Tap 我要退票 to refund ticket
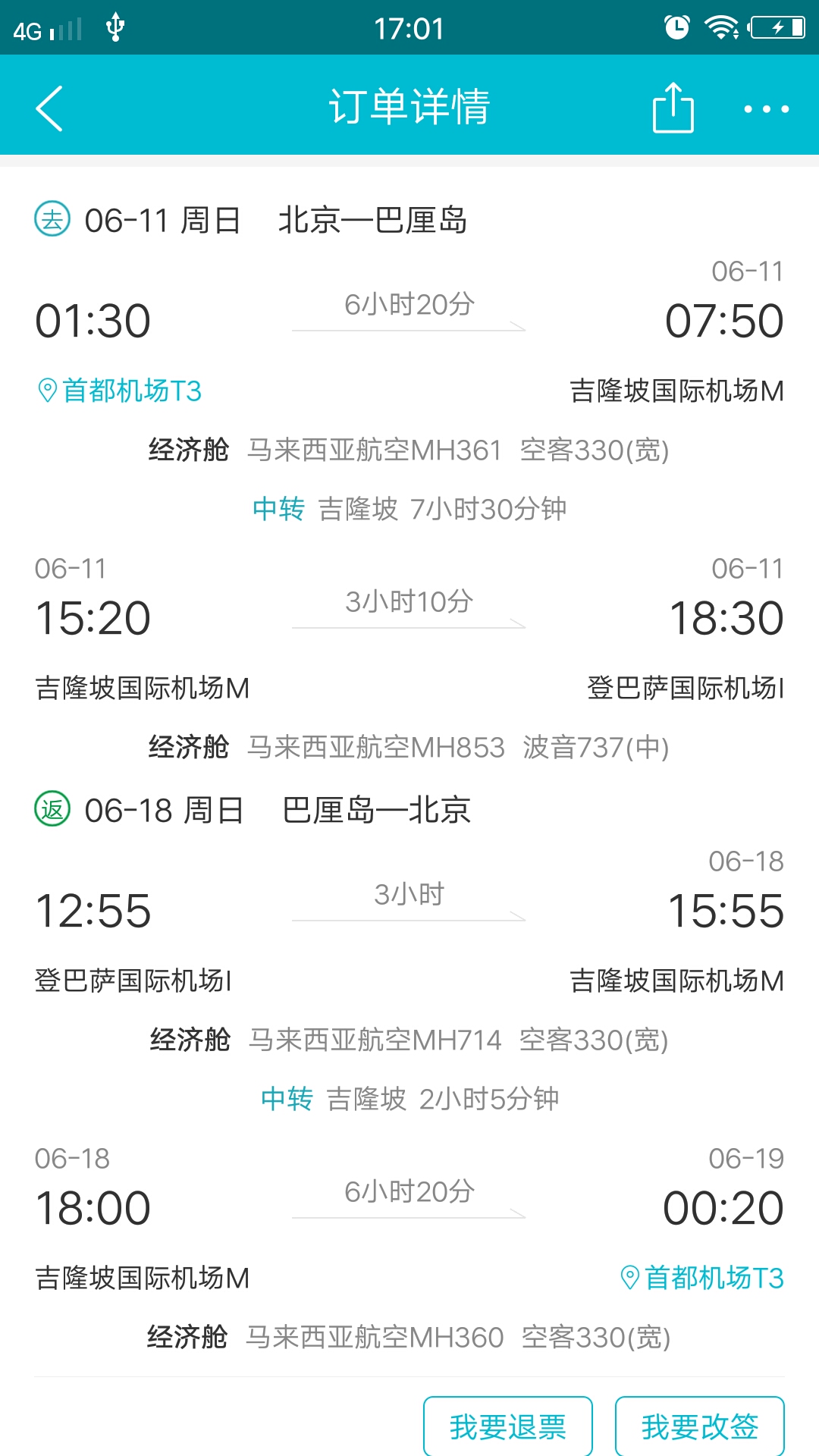 tap(507, 1426)
